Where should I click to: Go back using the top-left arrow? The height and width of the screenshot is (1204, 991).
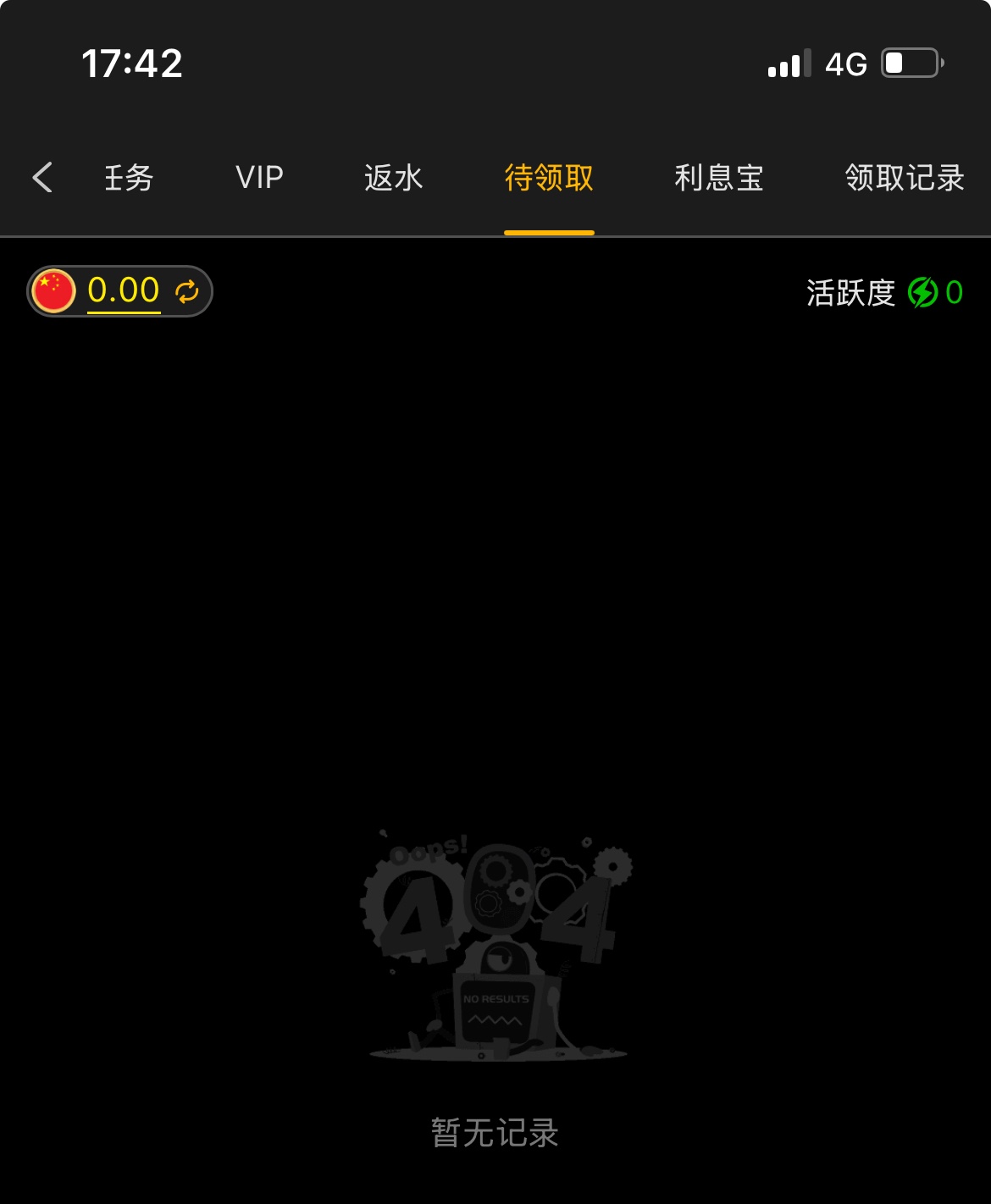(x=42, y=178)
